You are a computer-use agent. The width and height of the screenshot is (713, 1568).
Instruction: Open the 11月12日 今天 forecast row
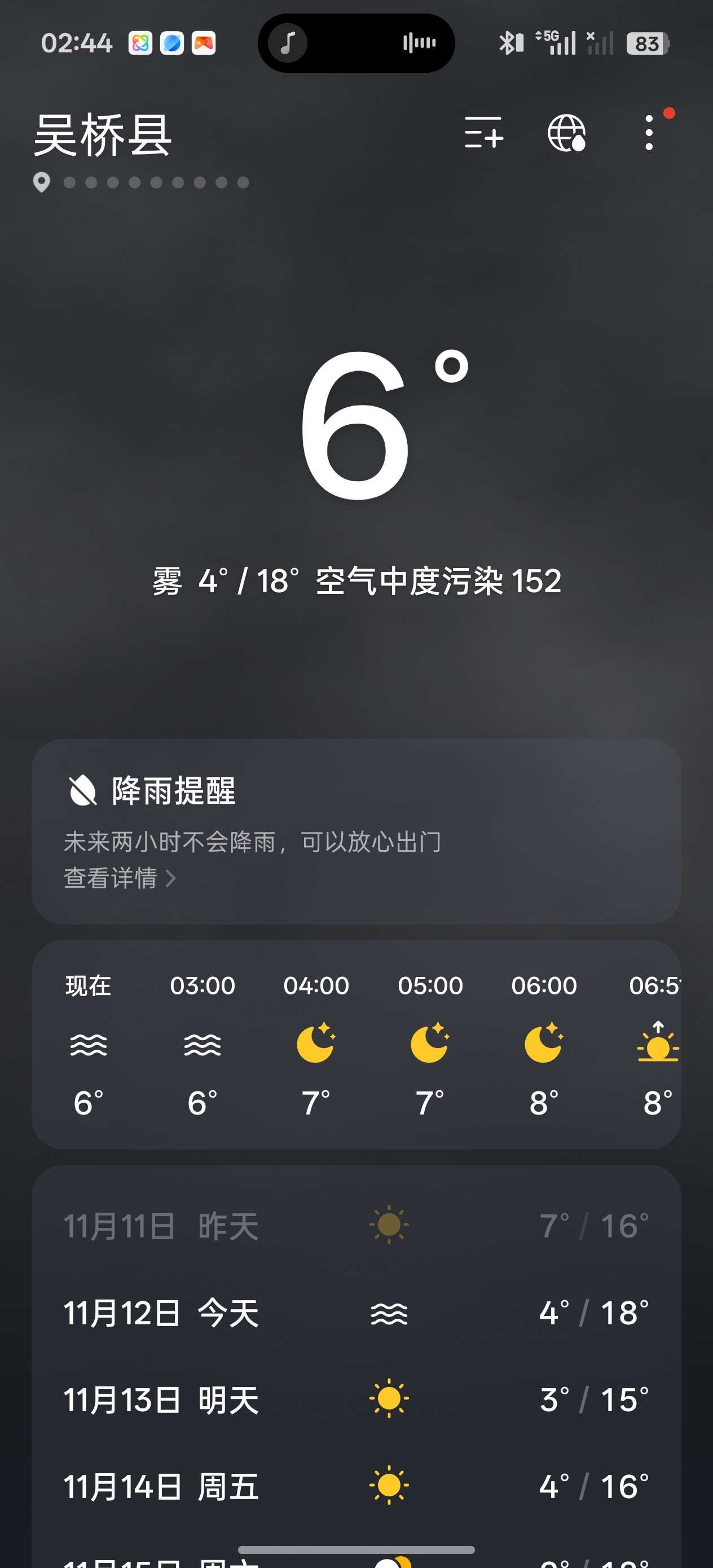point(356,1313)
